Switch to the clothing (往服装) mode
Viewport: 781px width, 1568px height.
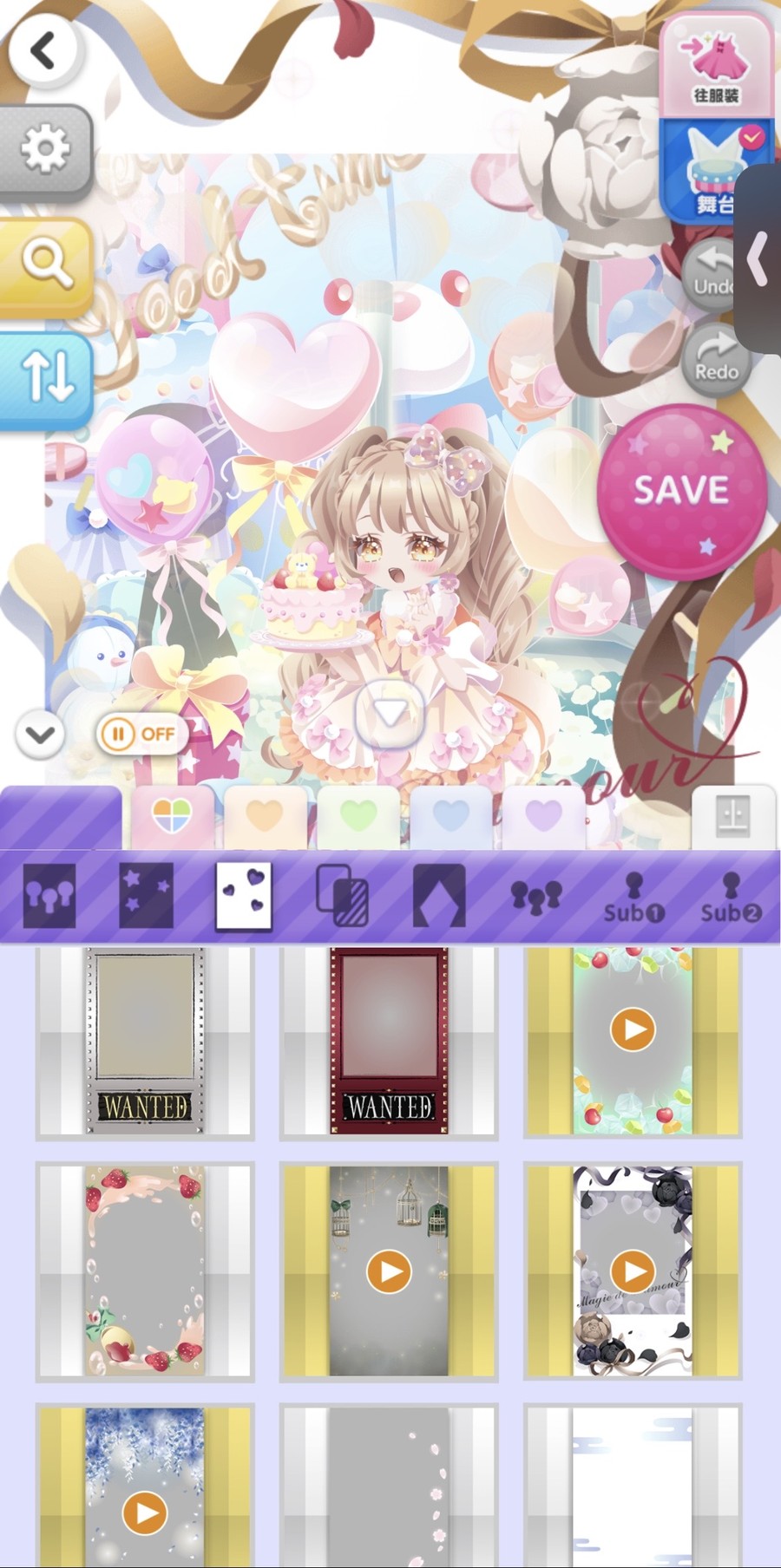tap(716, 69)
